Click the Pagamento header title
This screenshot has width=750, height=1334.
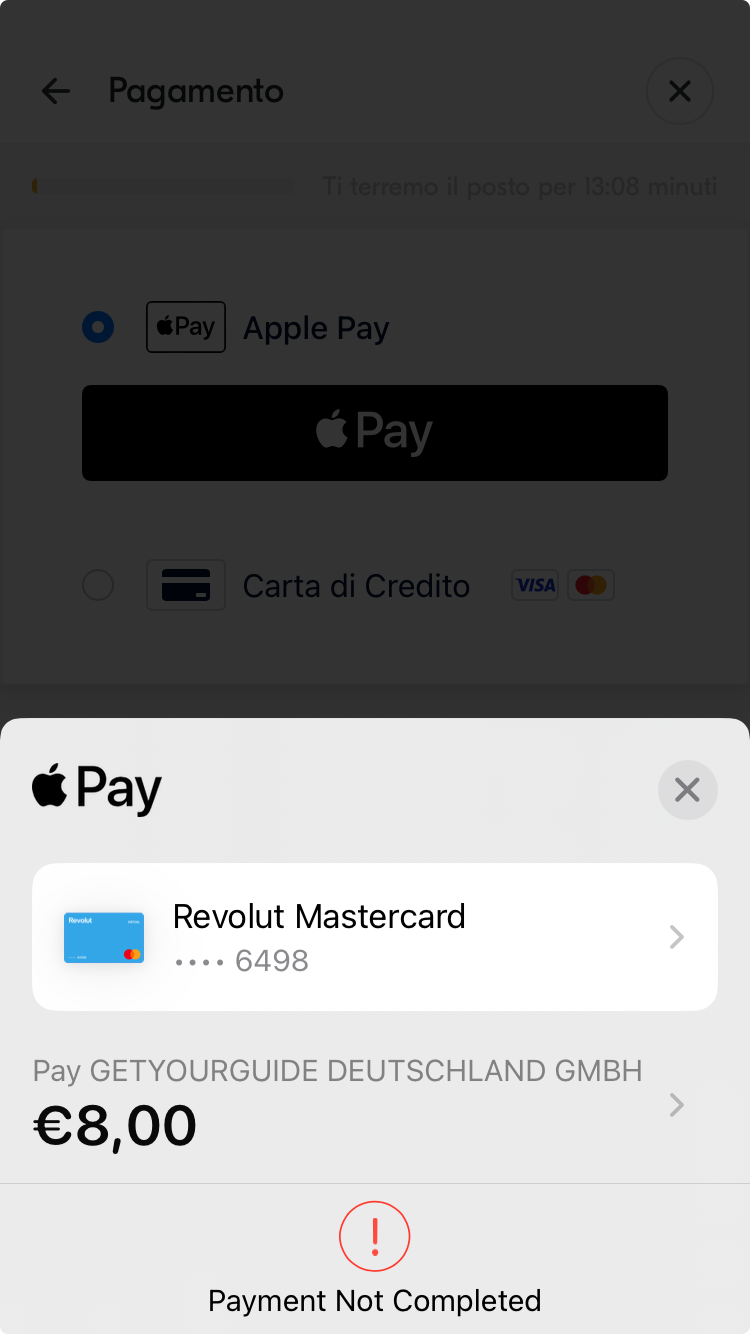click(195, 91)
